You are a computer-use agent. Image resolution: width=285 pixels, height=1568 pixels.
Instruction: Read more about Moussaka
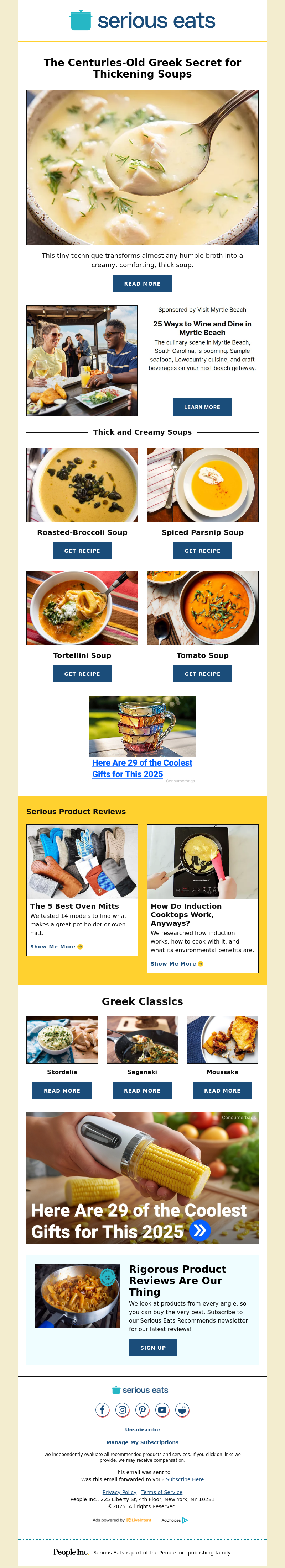[x=222, y=1091]
